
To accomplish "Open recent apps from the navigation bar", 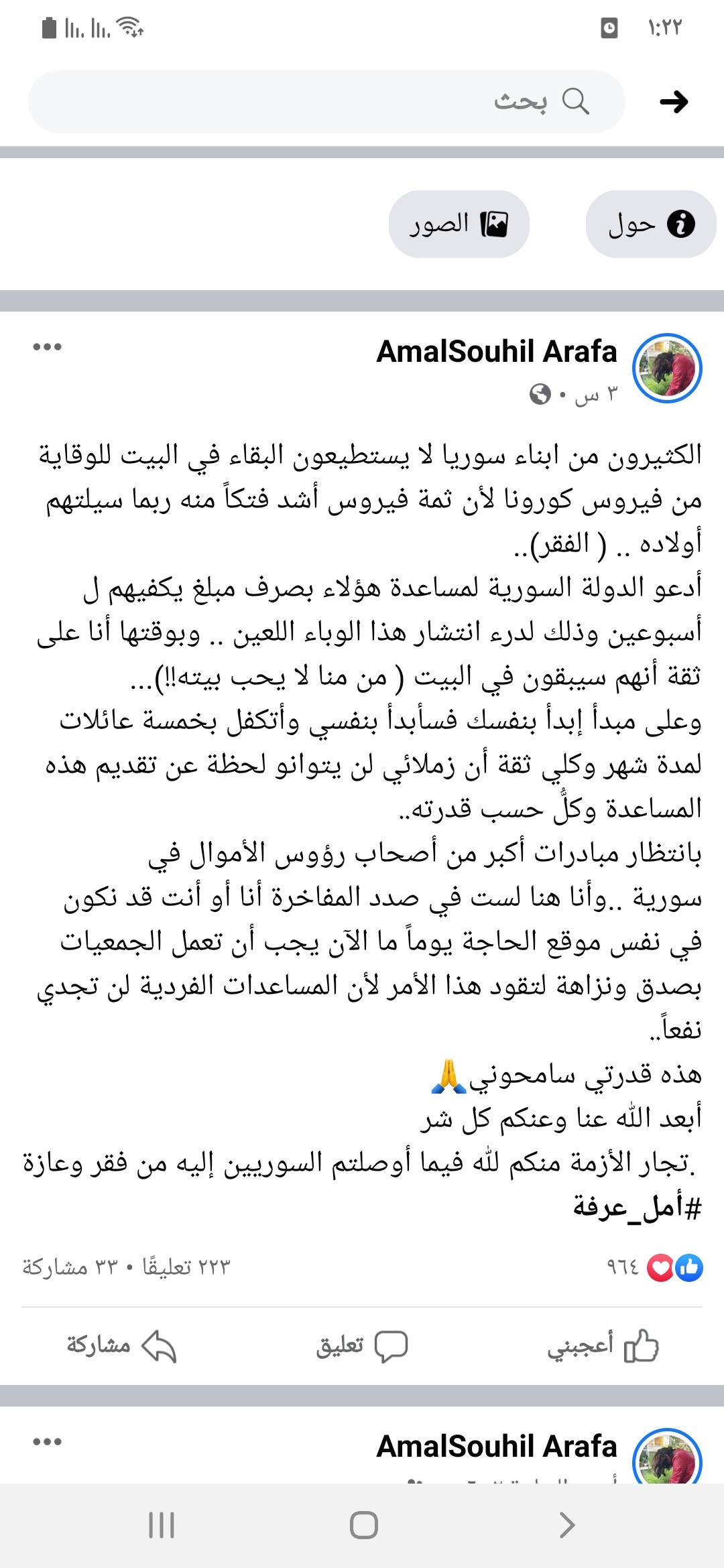I will [162, 1525].
